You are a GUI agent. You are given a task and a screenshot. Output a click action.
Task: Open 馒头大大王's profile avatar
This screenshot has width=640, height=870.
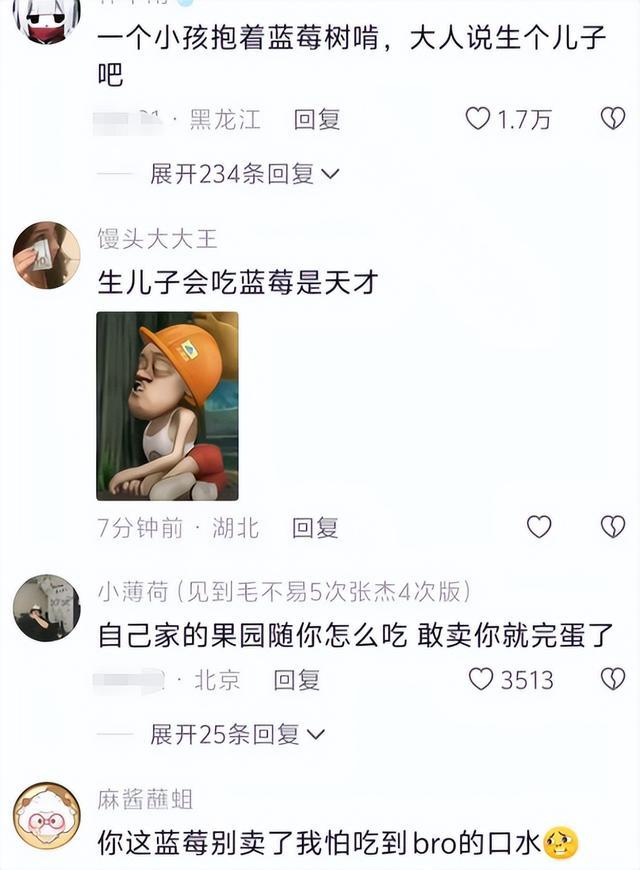click(47, 255)
